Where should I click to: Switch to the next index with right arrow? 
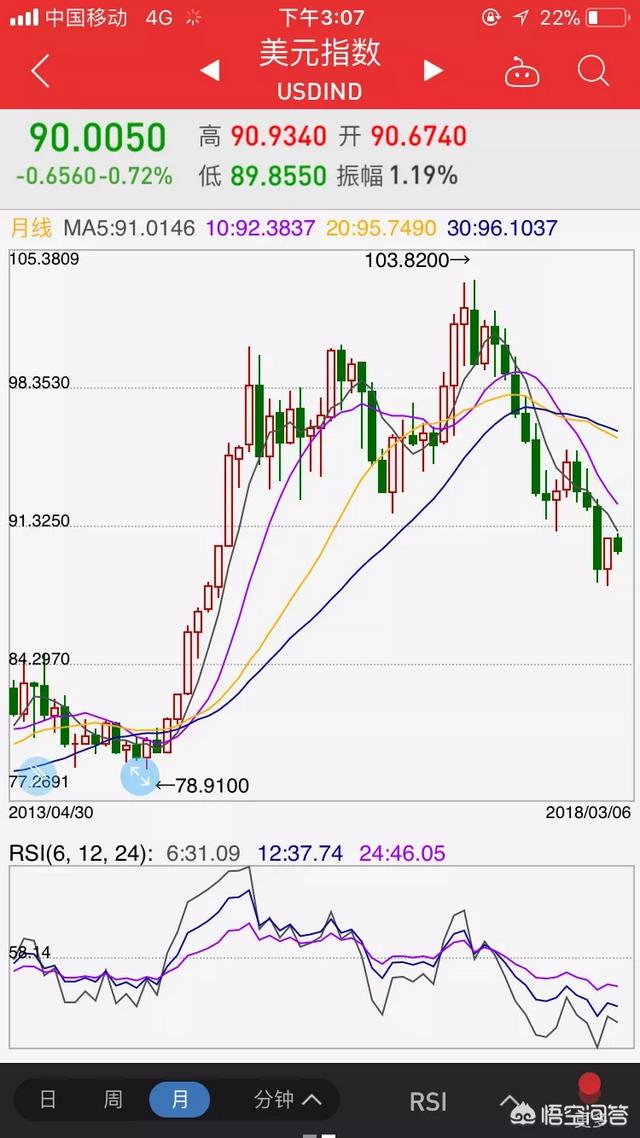(x=433, y=71)
